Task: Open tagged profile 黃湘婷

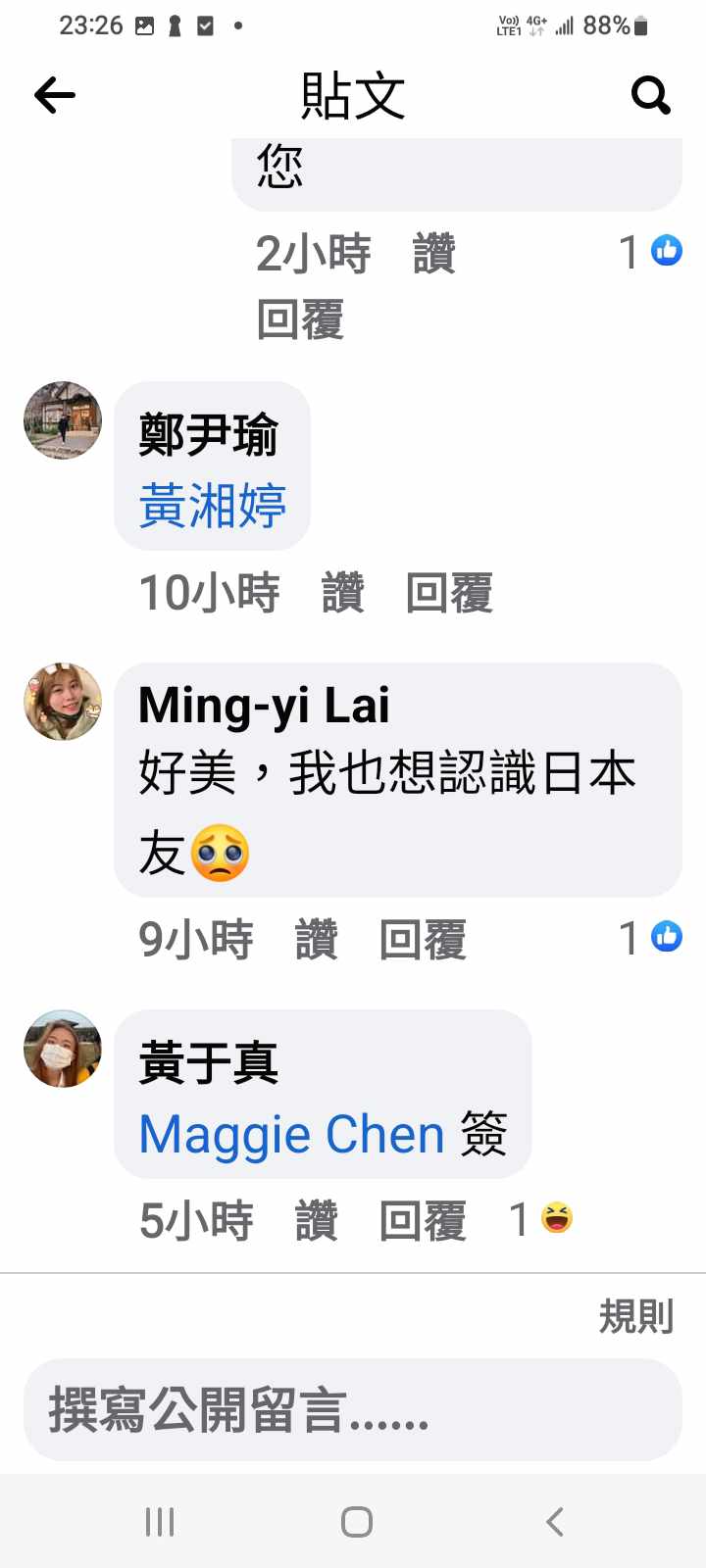Action: click(x=212, y=507)
